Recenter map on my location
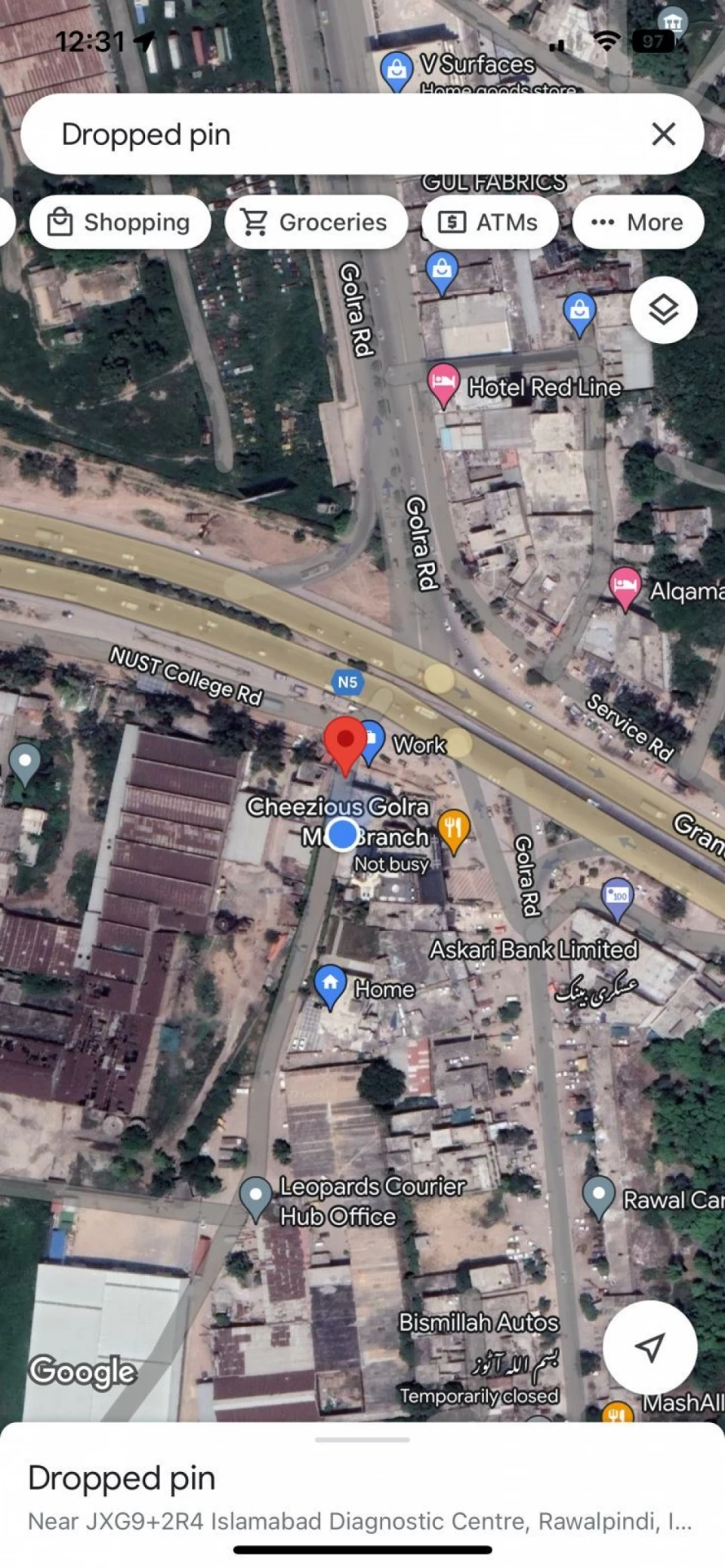This screenshot has height=1568, width=725. pos(649,1346)
